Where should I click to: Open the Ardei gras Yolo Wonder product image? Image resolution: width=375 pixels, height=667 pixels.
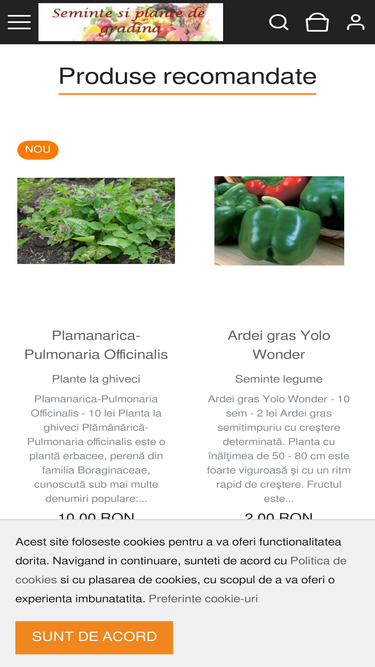tap(279, 221)
